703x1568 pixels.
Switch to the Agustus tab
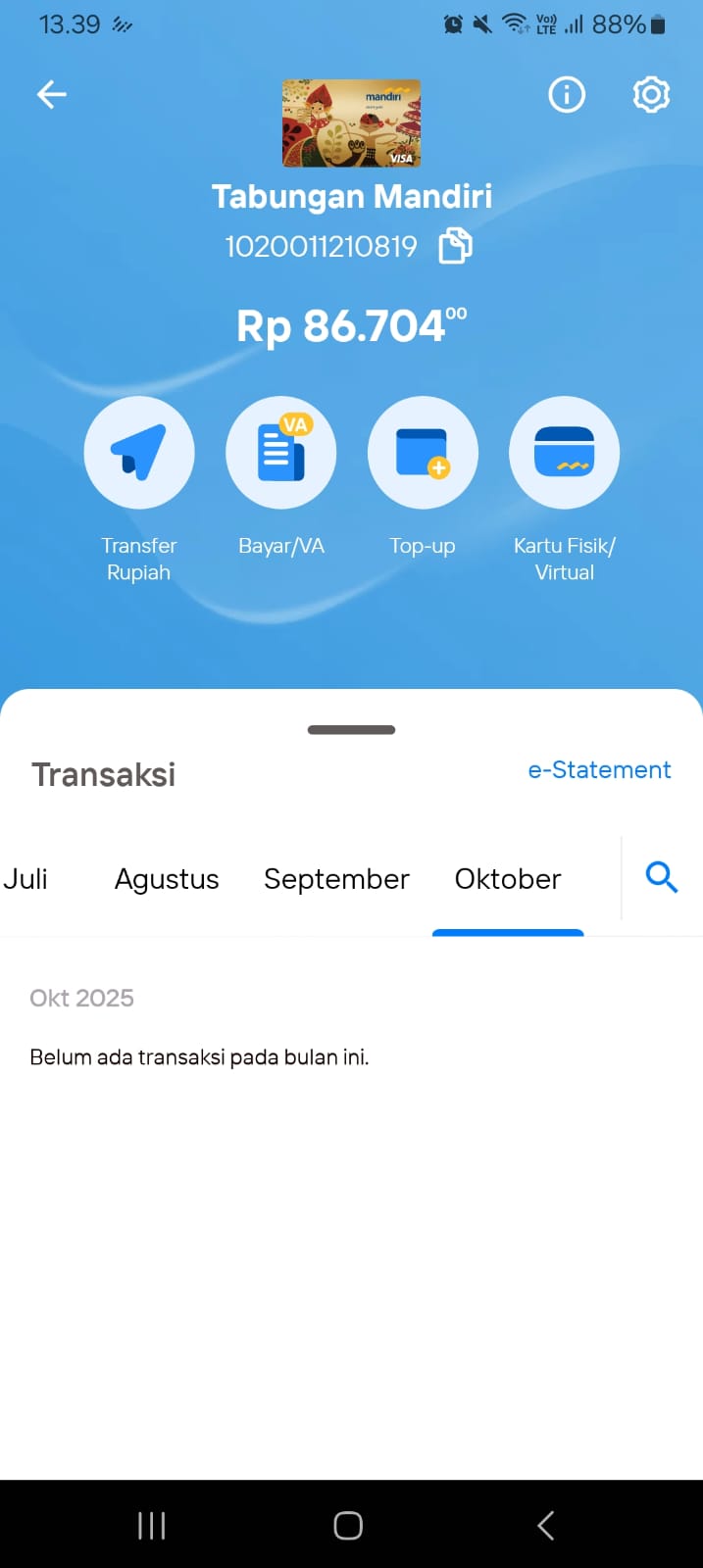(167, 879)
